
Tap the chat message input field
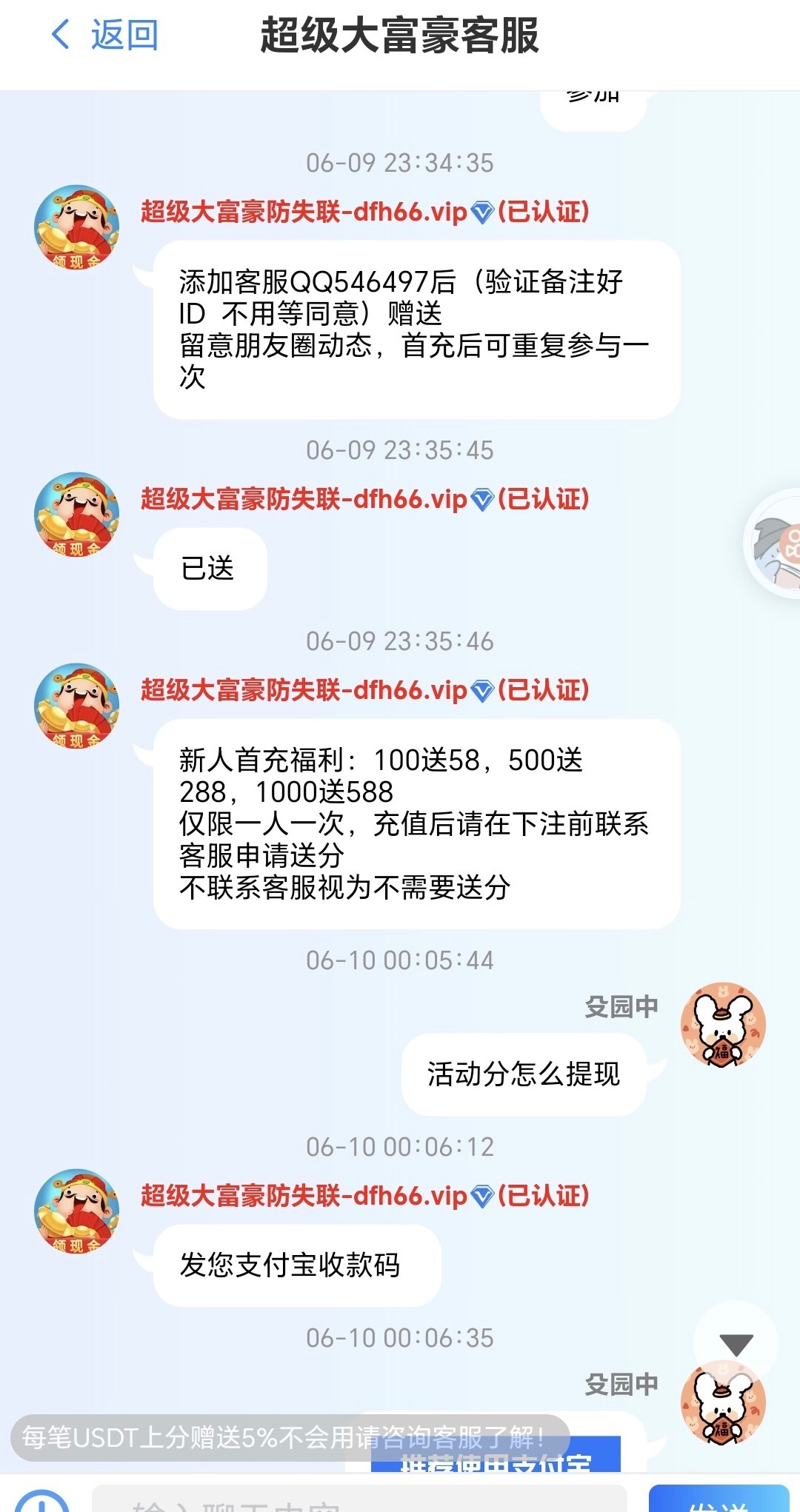click(x=359, y=1500)
